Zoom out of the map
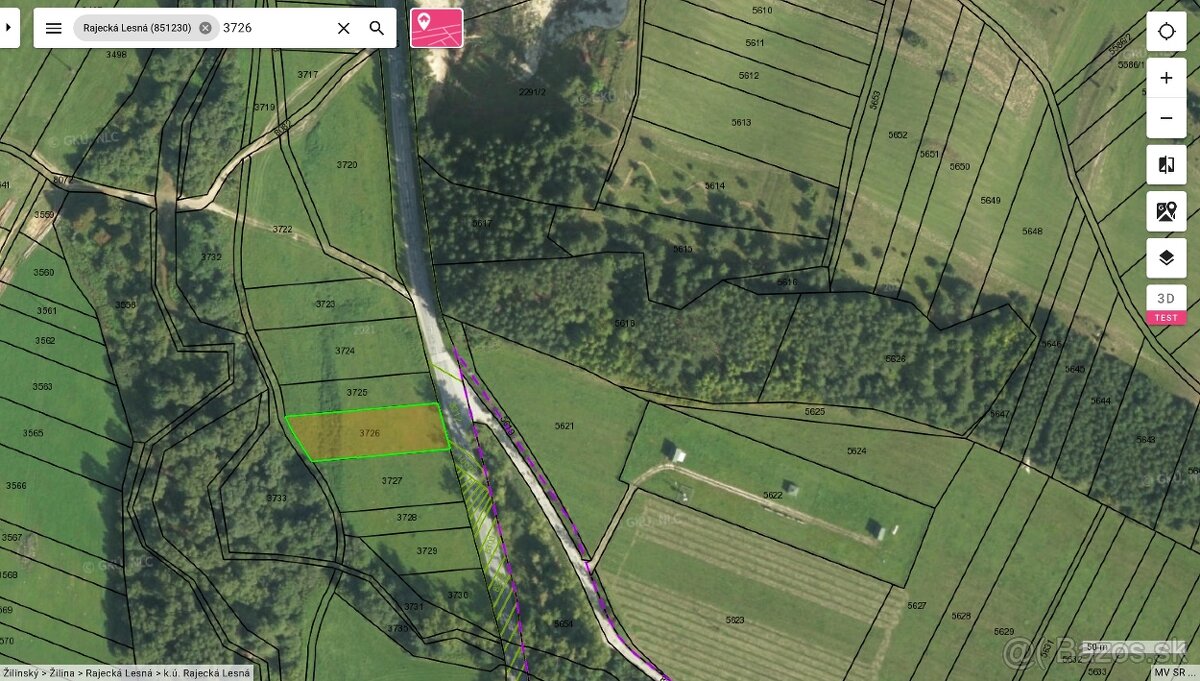The width and height of the screenshot is (1200, 681). (x=1166, y=118)
